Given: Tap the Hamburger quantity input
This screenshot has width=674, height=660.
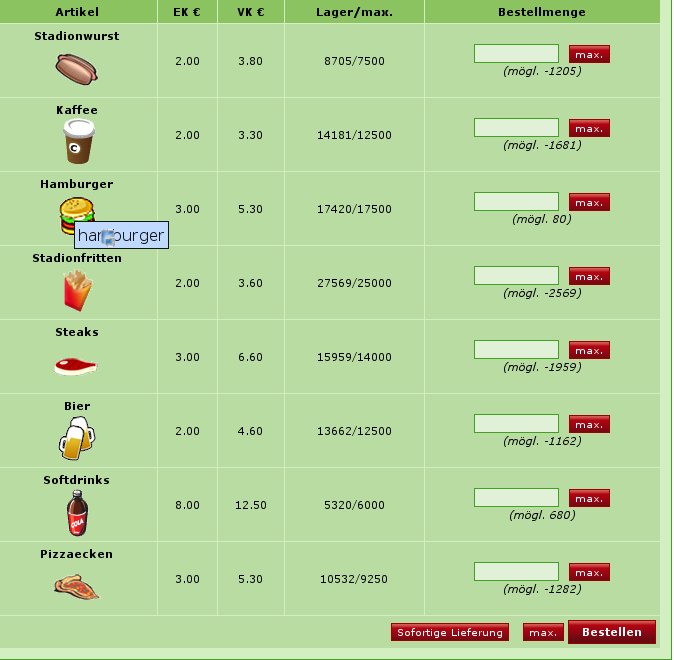Looking at the screenshot, I should [516, 202].
